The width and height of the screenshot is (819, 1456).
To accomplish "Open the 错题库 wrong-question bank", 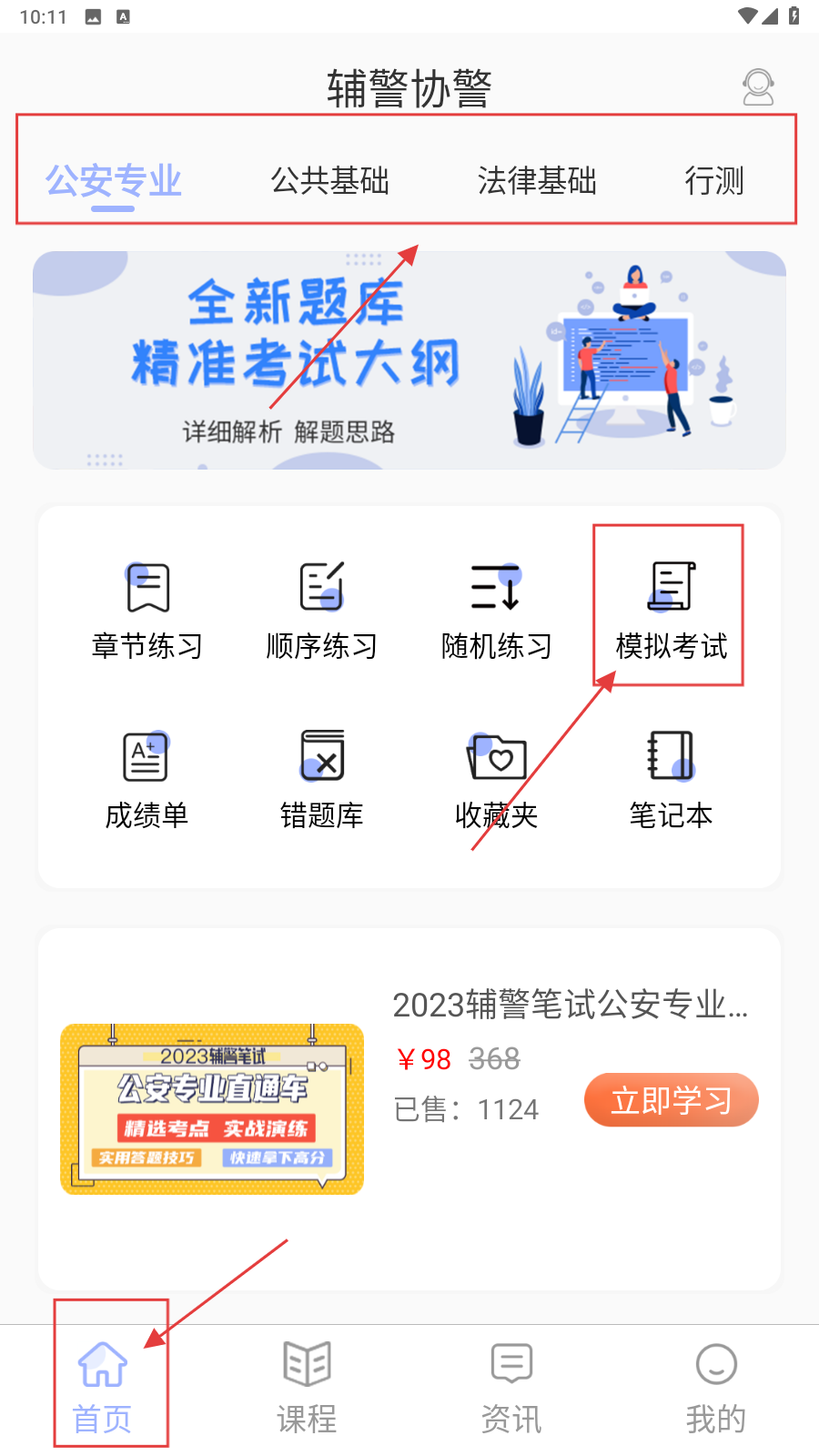I will (x=322, y=779).
